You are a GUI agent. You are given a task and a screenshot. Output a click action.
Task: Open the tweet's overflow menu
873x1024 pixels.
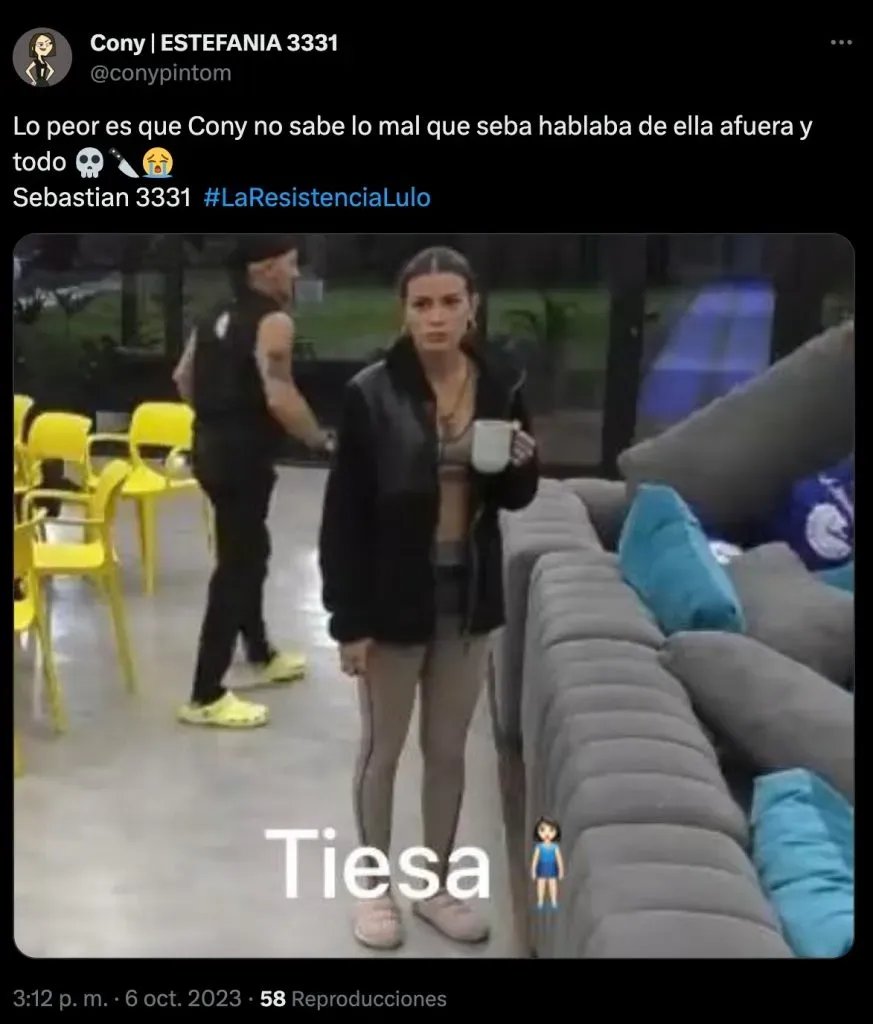coord(842,44)
